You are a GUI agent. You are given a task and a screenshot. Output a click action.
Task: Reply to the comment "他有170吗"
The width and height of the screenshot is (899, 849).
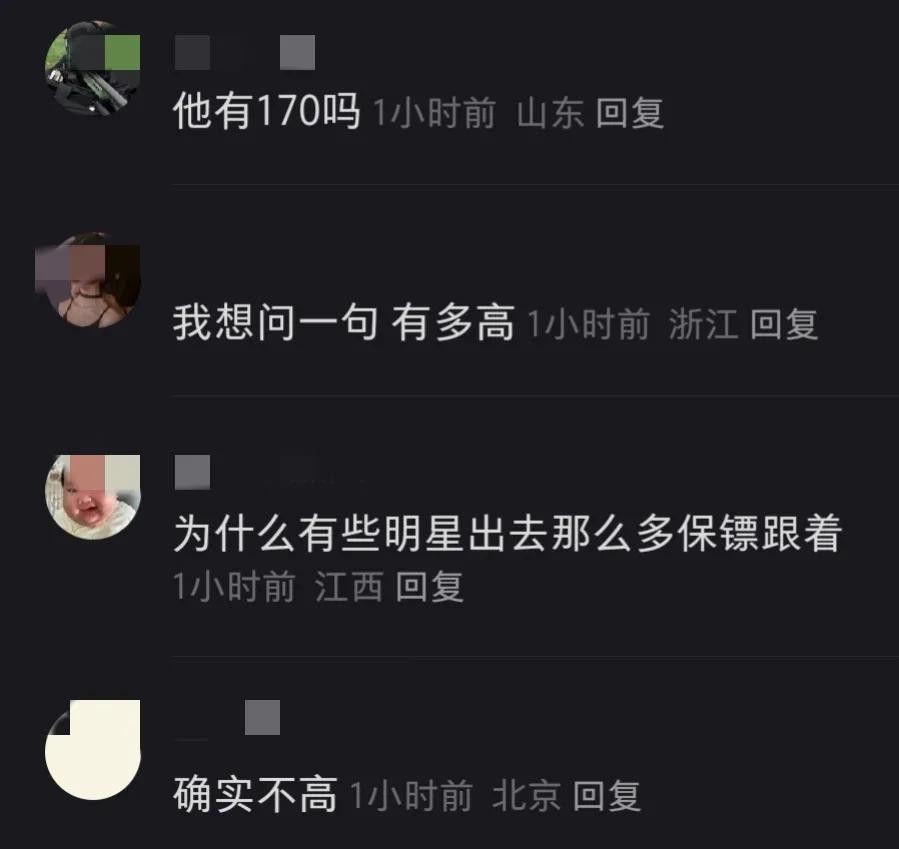(x=630, y=114)
